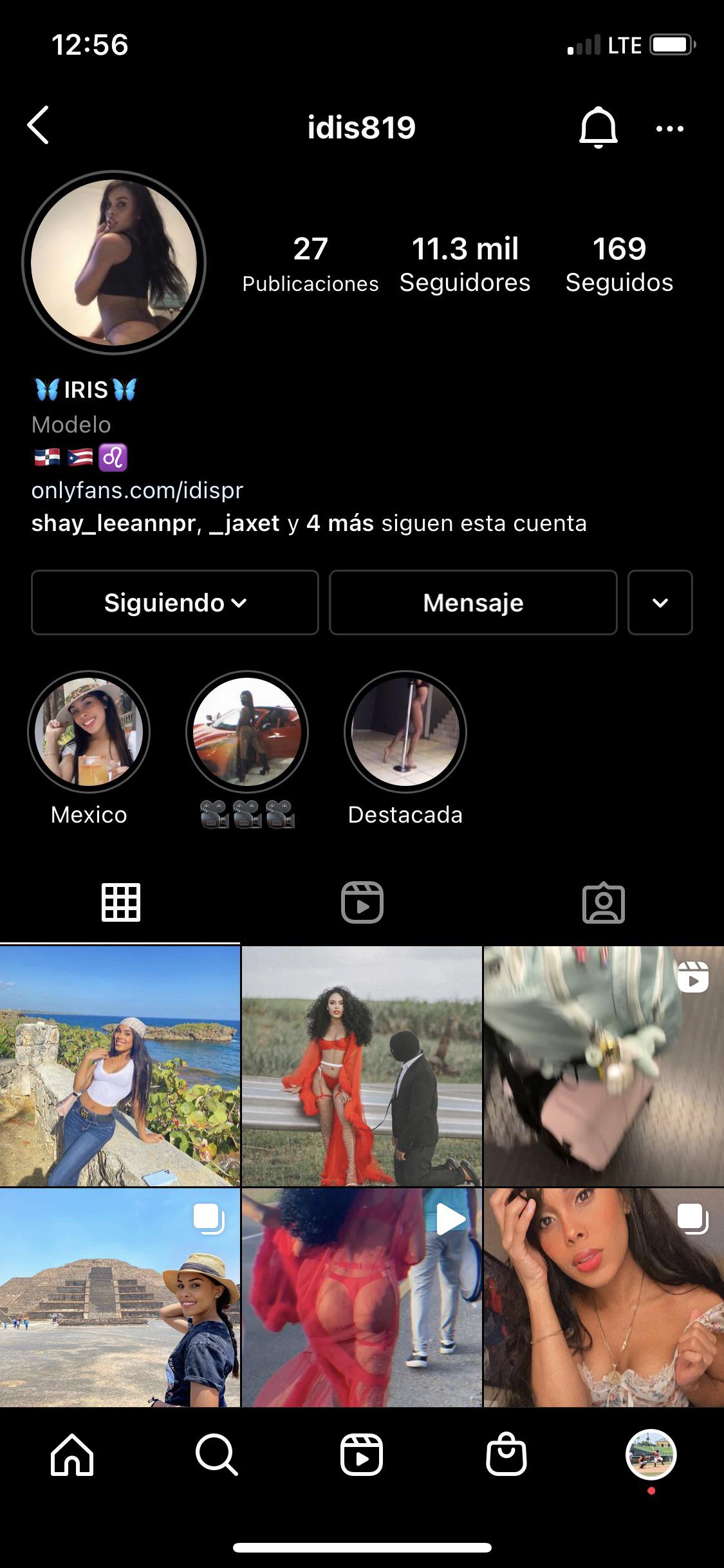Screen dimensions: 724x1568
Task: Expand follower suggestions next to Mensaje
Action: (x=660, y=602)
